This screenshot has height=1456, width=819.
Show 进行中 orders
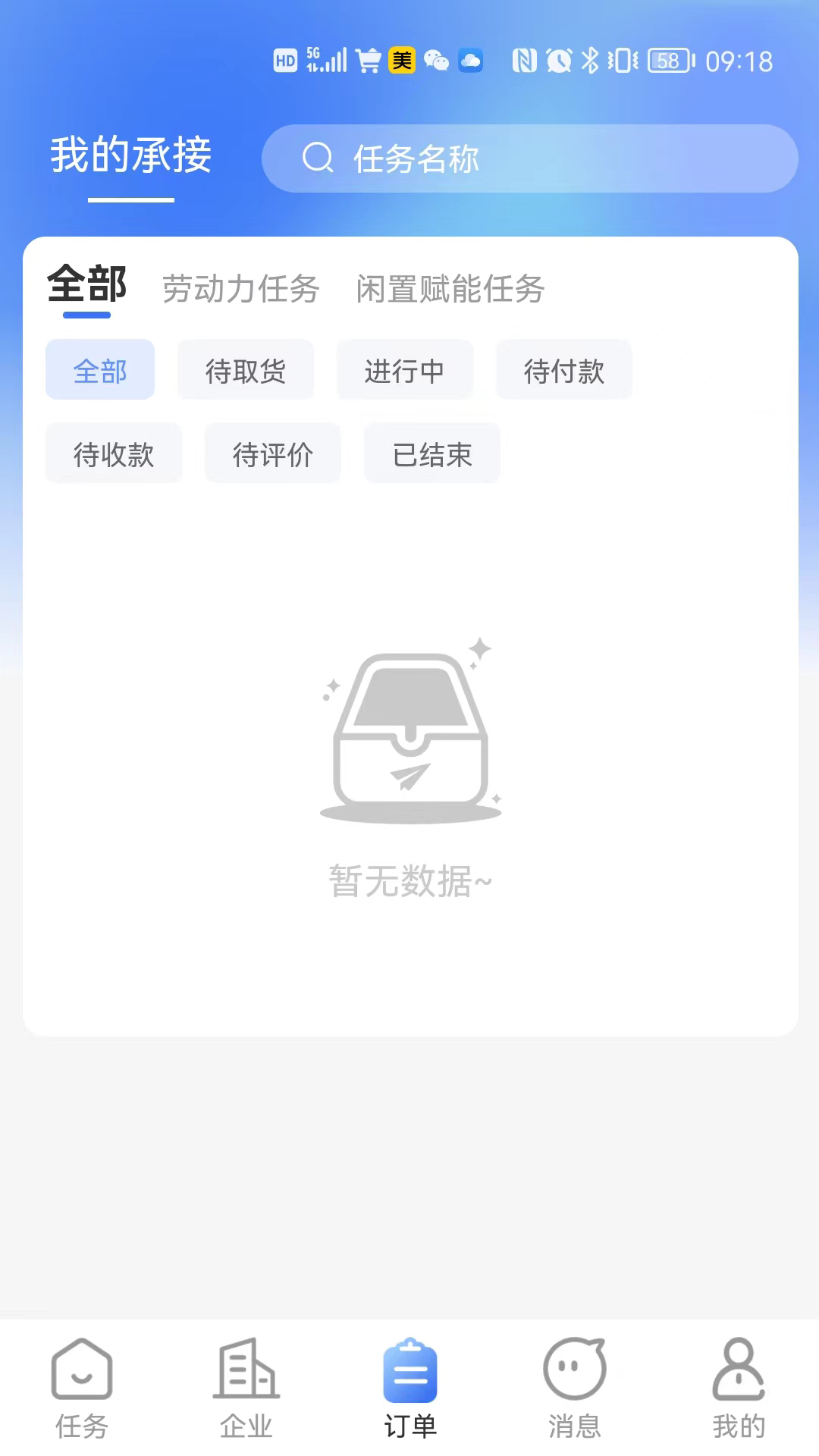click(404, 370)
